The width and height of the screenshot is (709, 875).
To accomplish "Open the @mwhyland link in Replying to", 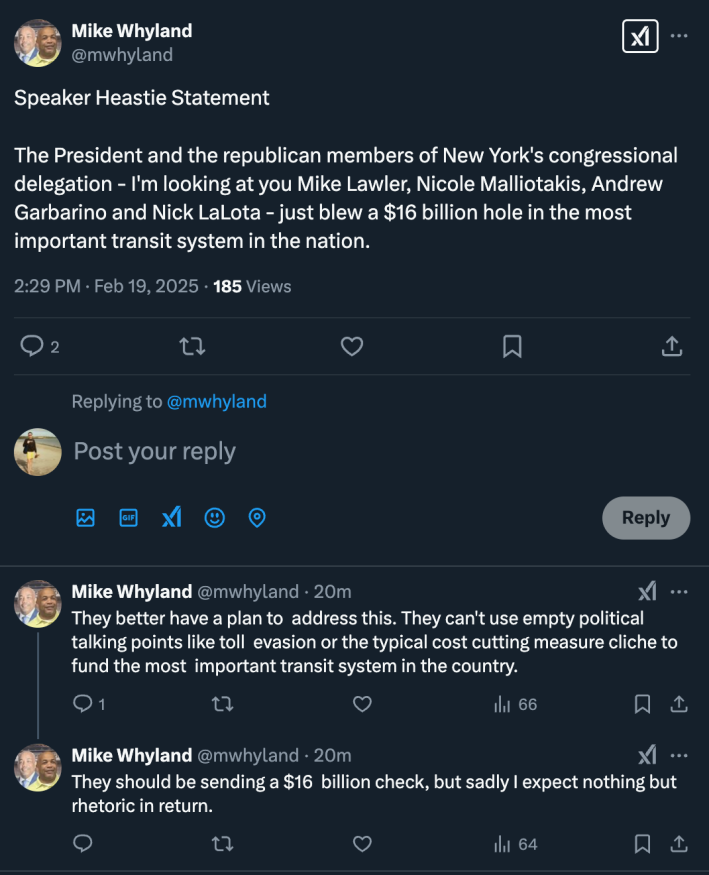I will (216, 401).
